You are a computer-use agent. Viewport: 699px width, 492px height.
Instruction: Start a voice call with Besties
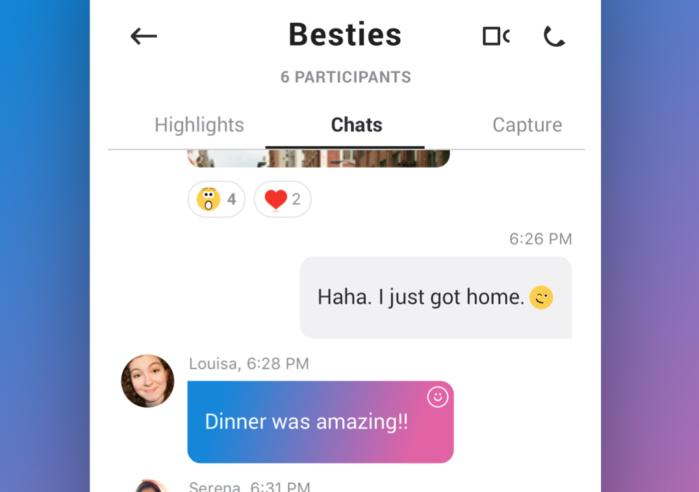tap(554, 36)
